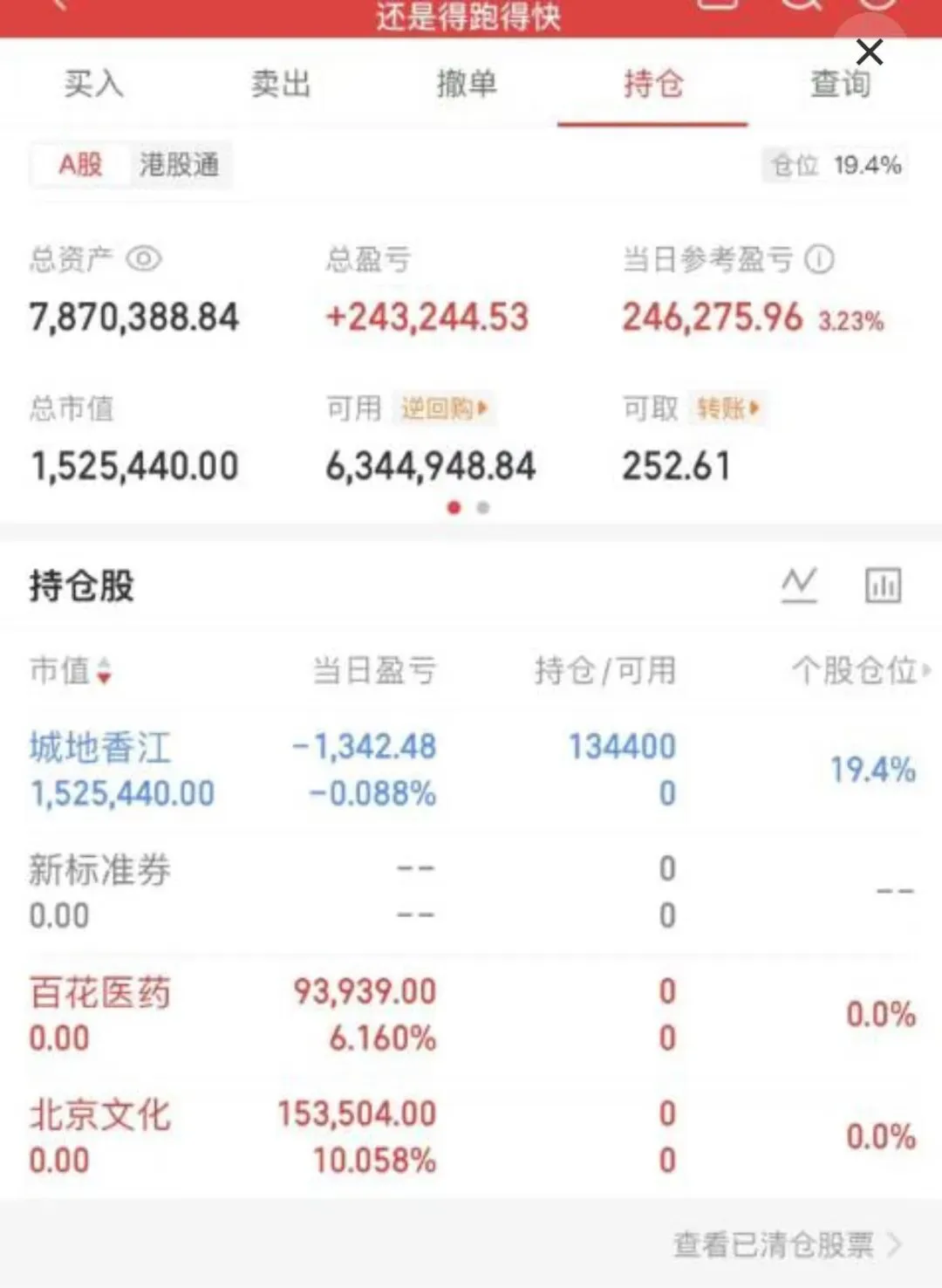
Task: Show info about 当日参考盈亏
Action: click(x=819, y=259)
